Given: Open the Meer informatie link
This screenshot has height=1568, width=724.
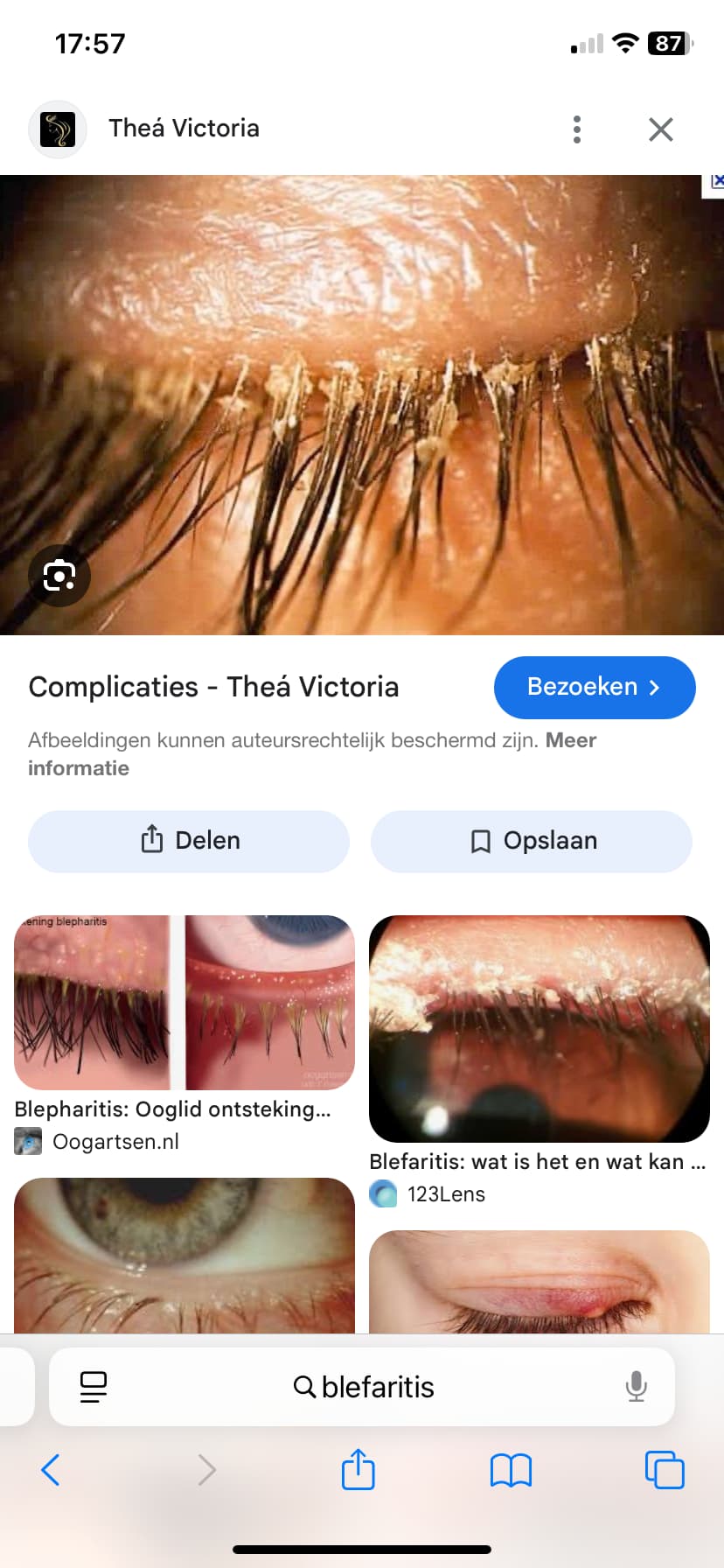Looking at the screenshot, I should (571, 740).
